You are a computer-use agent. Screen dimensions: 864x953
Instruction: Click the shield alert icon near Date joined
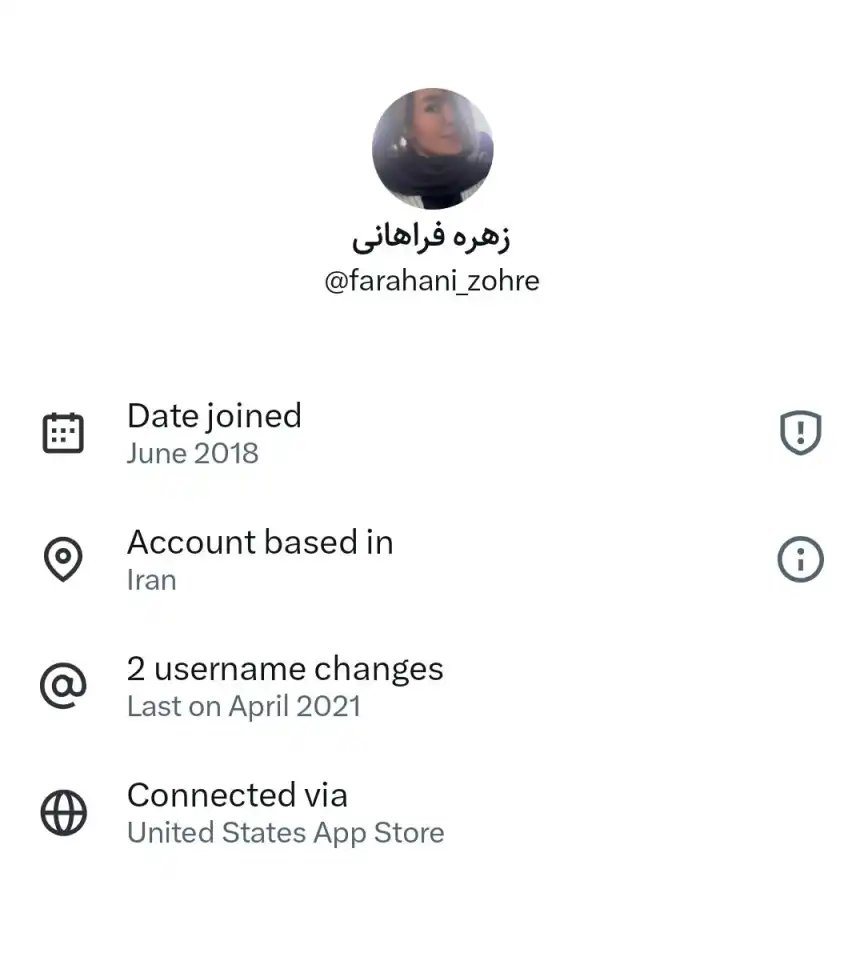click(800, 432)
